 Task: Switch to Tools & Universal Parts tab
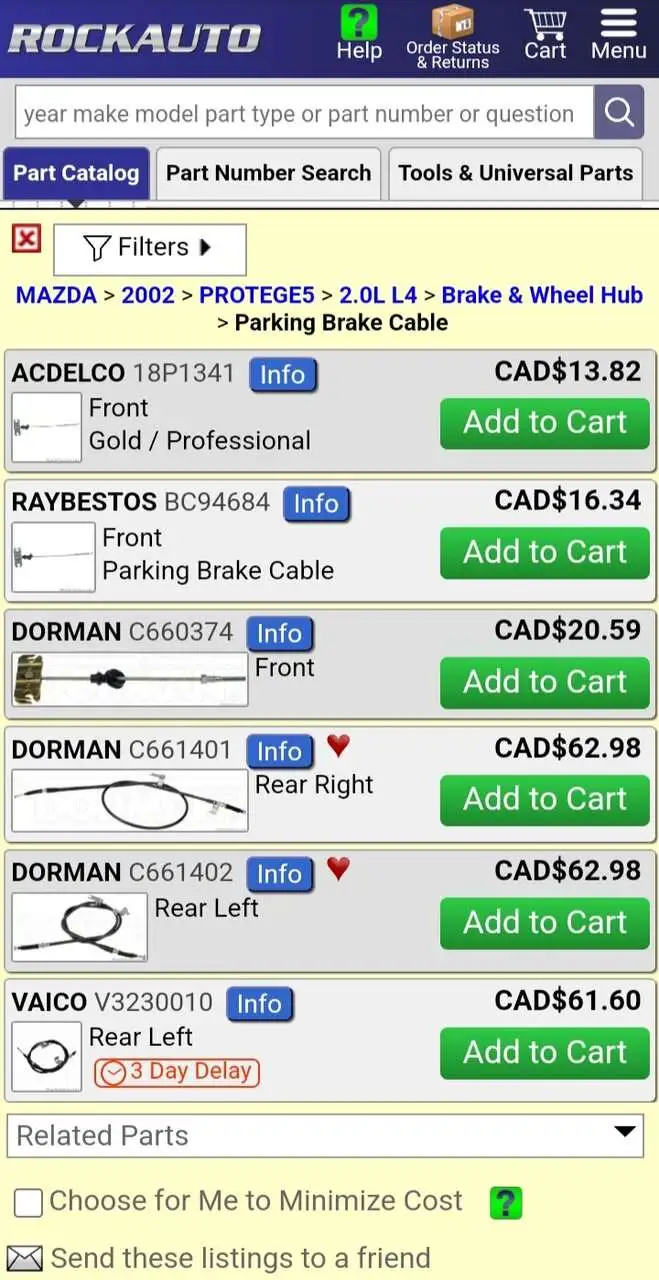pos(515,173)
